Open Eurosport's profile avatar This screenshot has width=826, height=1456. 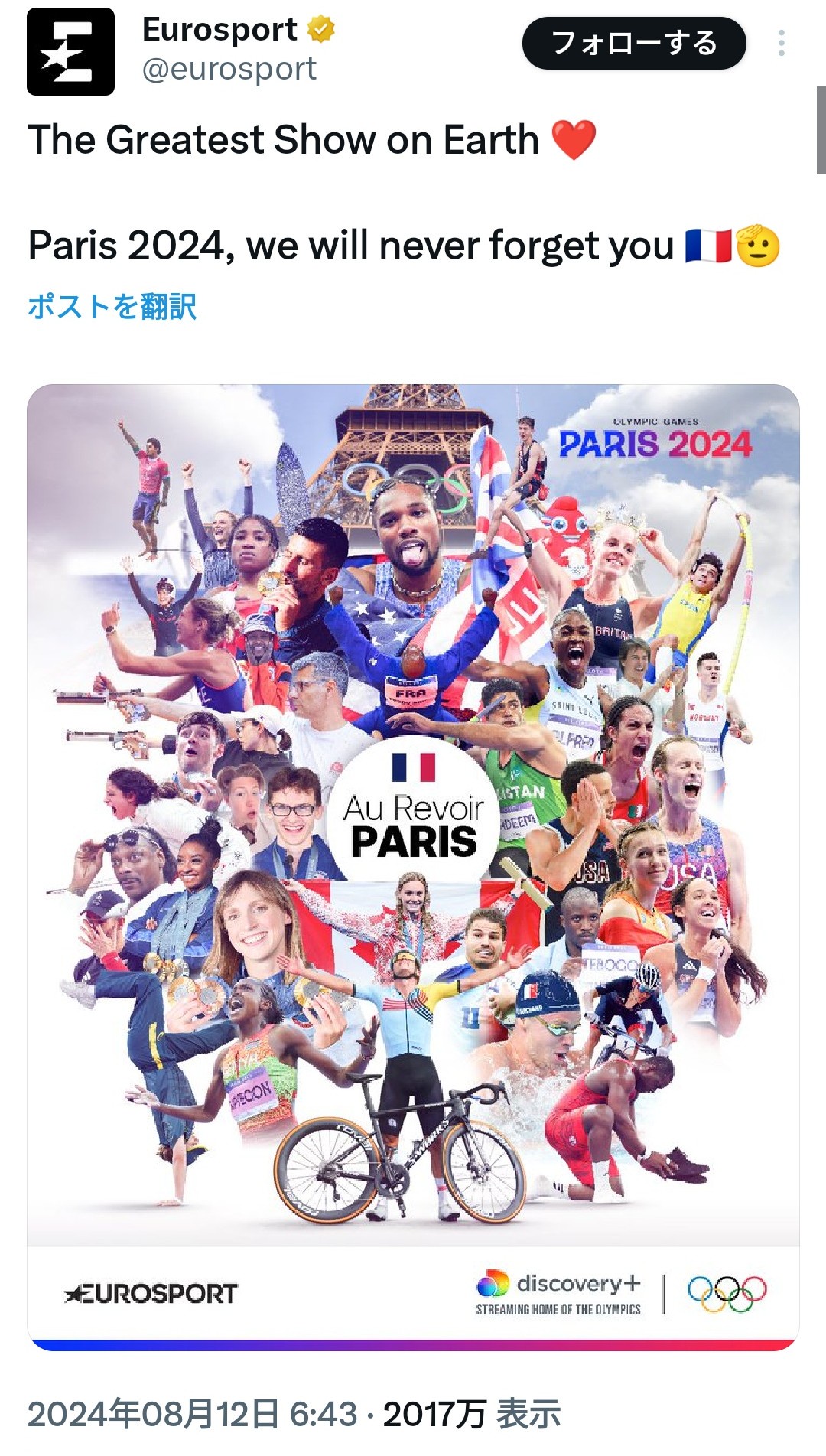pos(70,51)
